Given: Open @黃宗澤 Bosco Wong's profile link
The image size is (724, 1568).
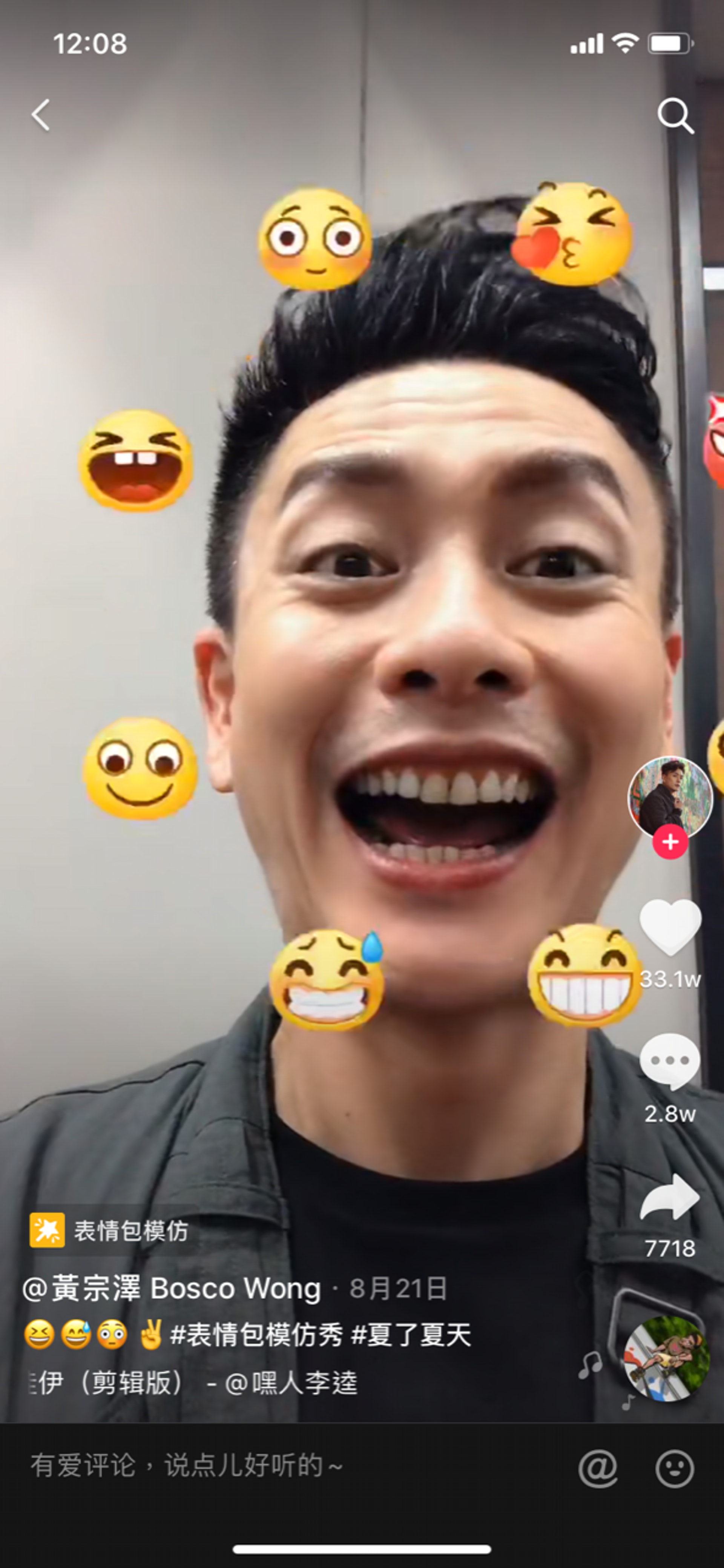Looking at the screenshot, I should [172, 1289].
